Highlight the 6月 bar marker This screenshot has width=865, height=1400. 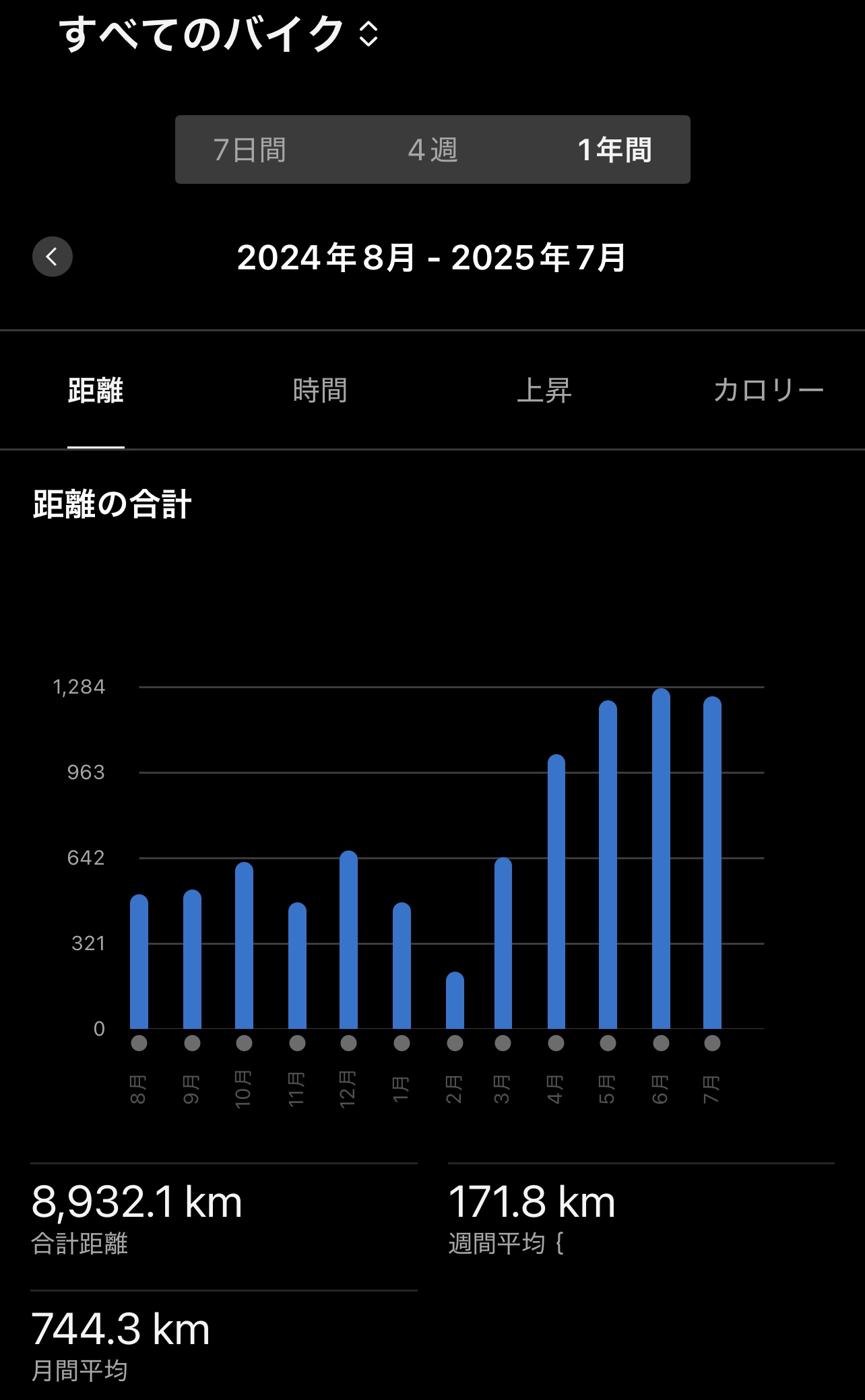661,1043
